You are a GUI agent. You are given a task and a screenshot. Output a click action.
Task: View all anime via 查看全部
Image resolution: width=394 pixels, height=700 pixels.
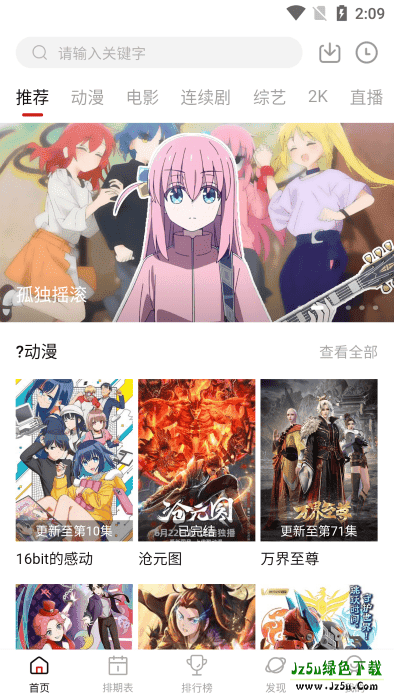[348, 352]
